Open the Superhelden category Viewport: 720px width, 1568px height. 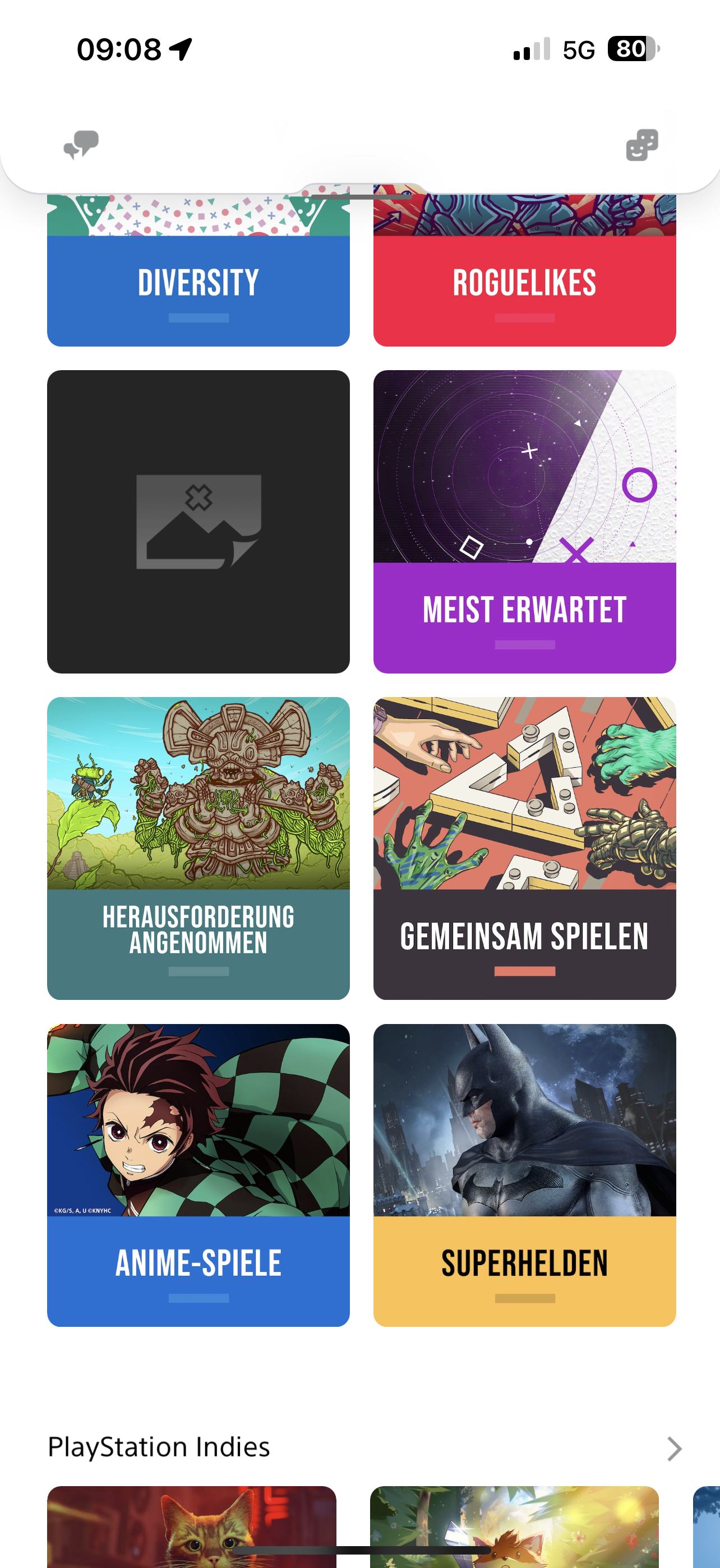click(x=525, y=1175)
